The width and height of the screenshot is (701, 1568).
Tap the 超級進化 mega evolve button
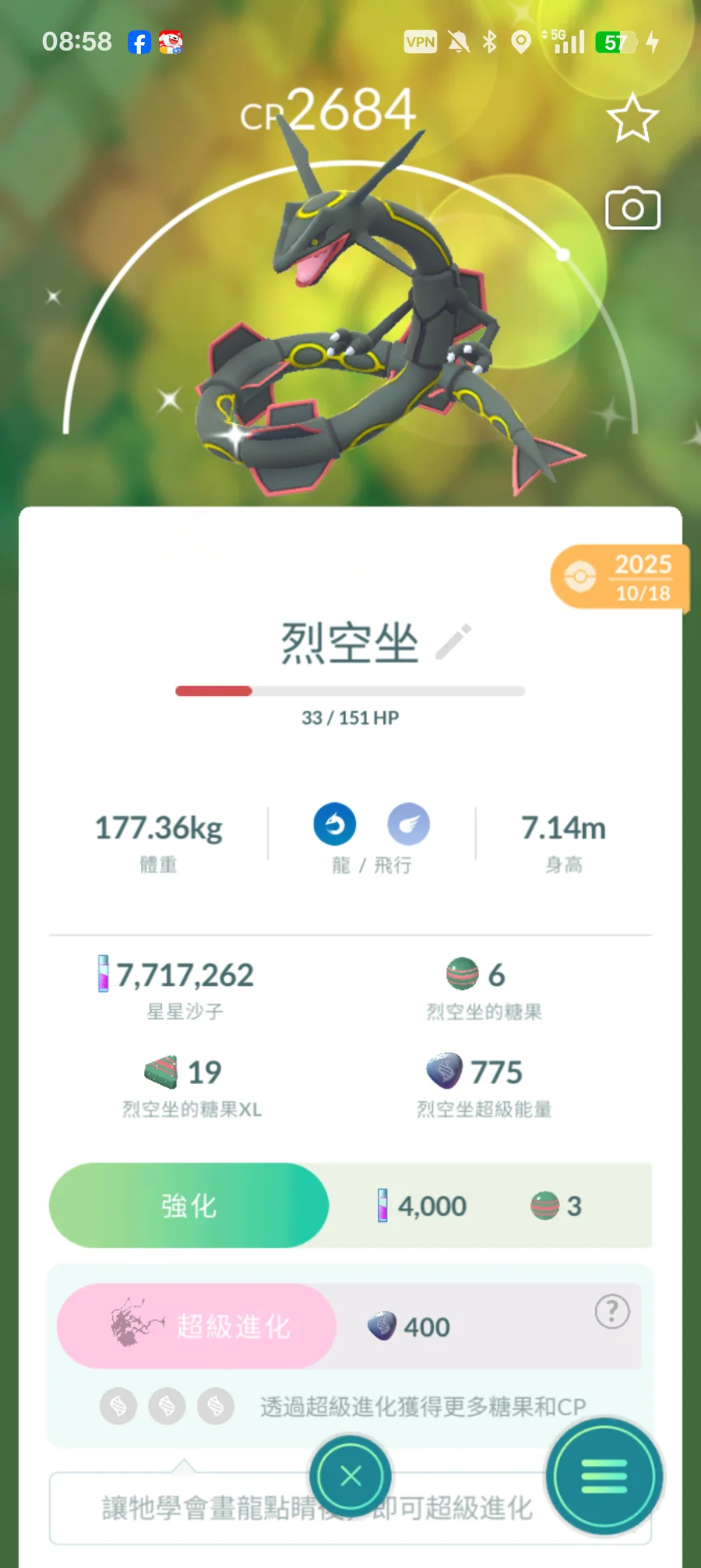[x=196, y=1326]
